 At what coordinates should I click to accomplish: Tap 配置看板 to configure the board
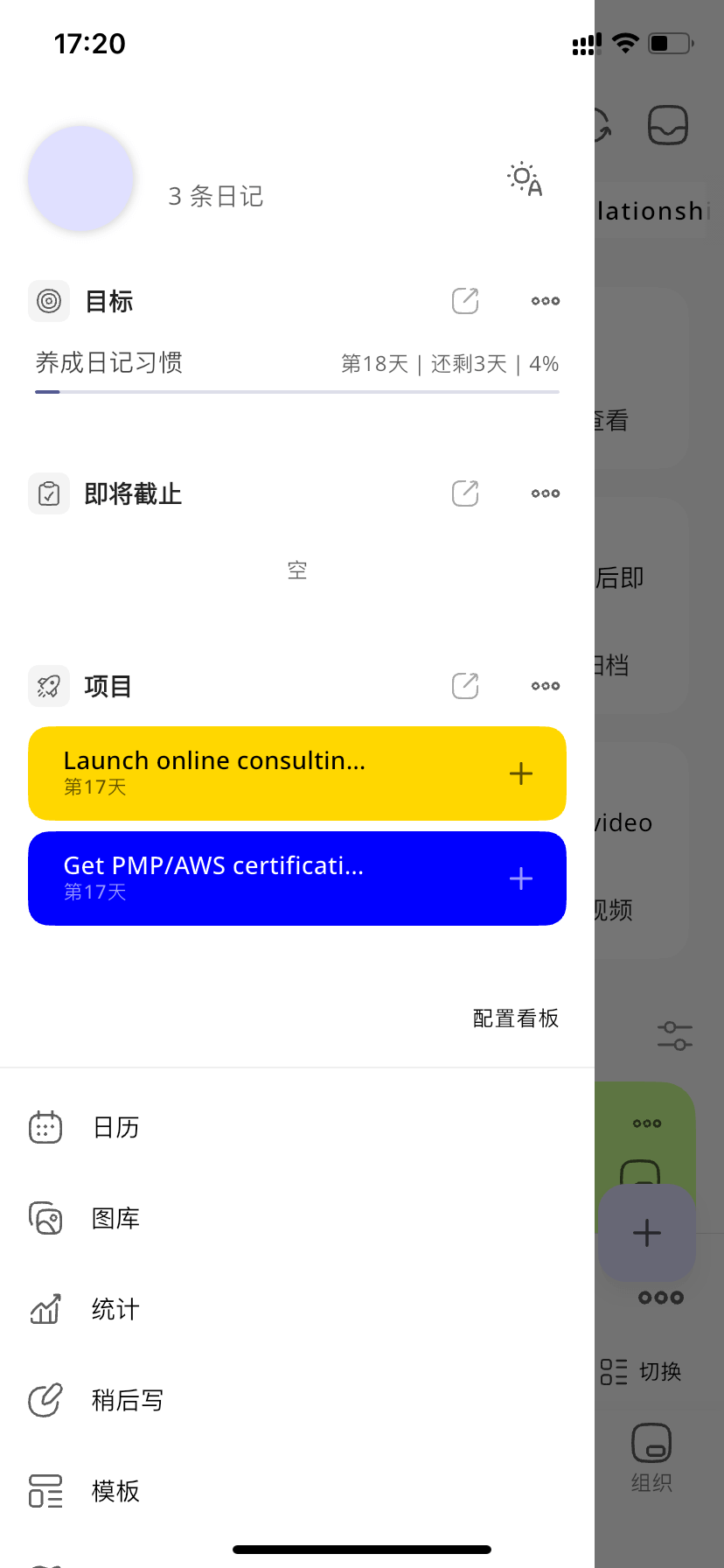pos(516,1018)
